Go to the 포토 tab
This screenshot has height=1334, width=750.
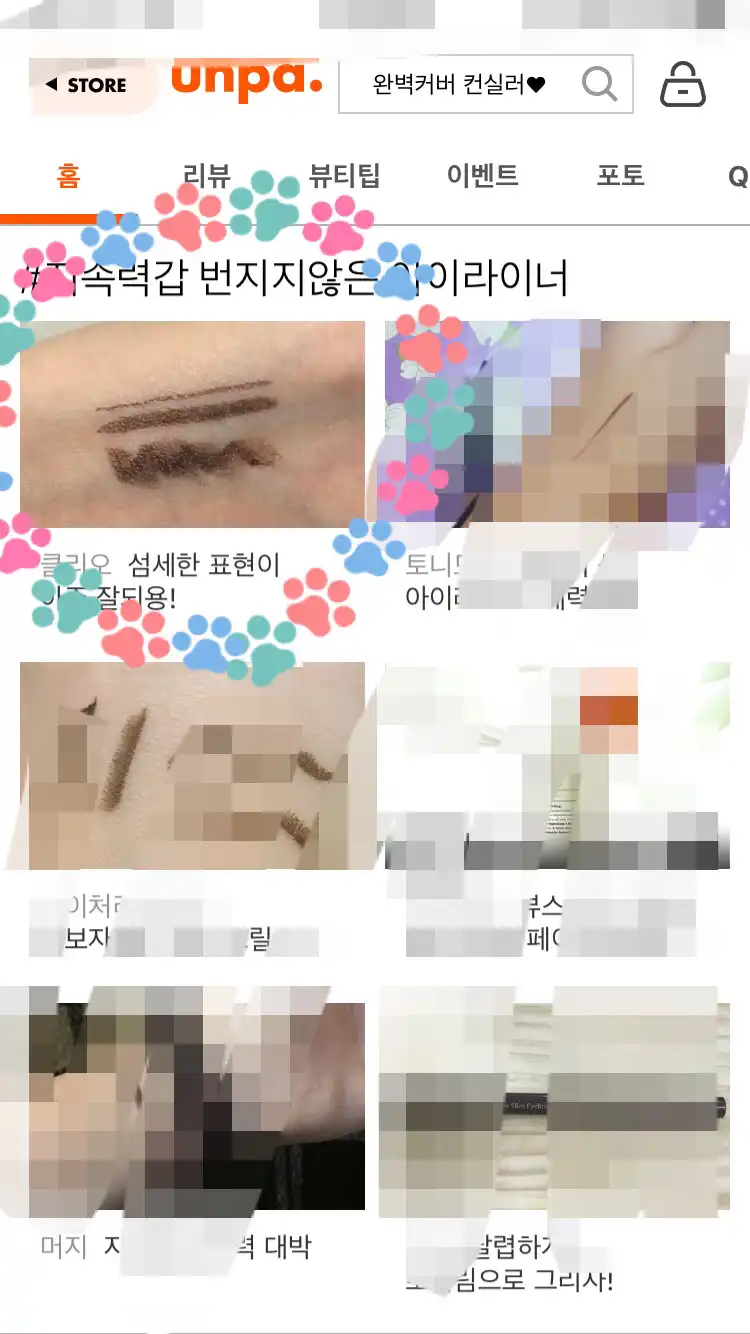[x=620, y=177]
